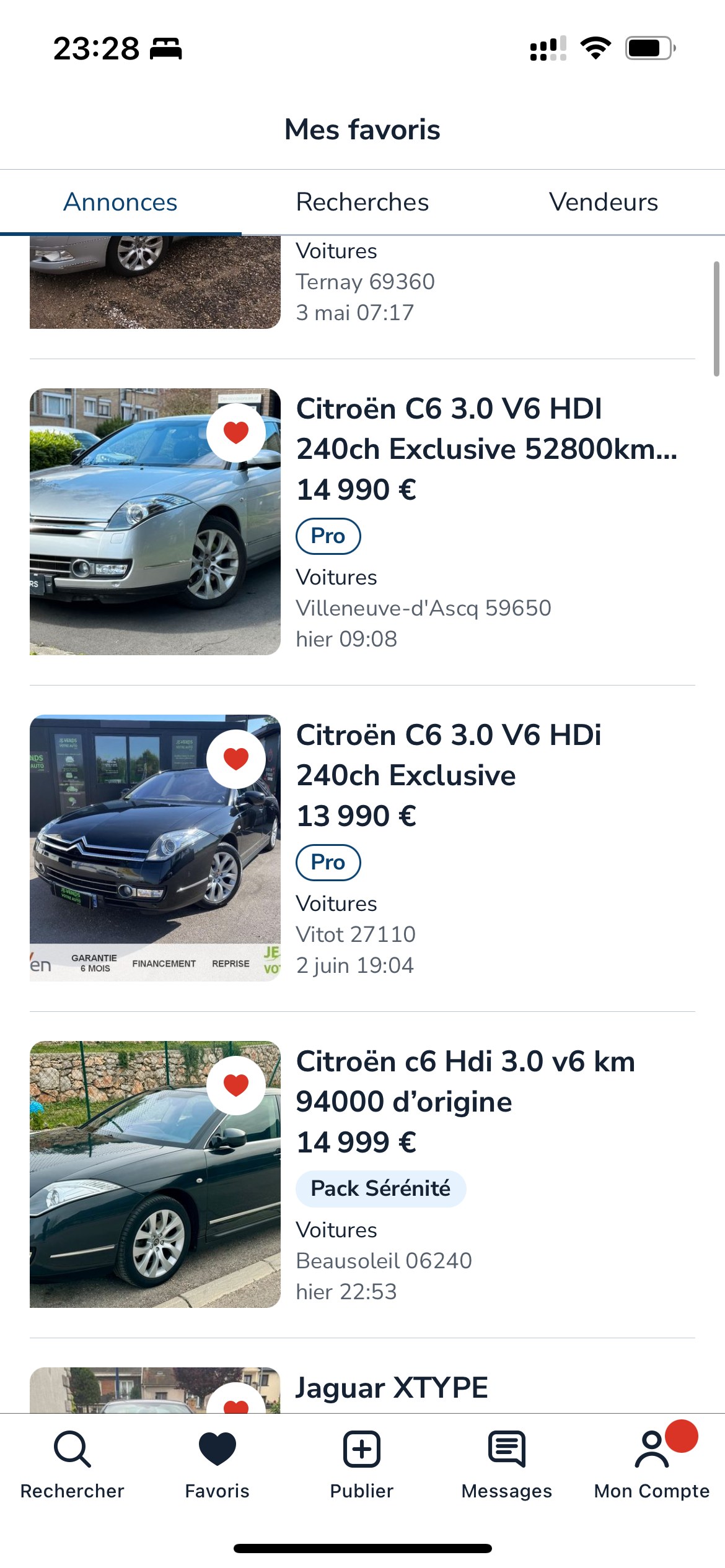Viewport: 725px width, 1568px height.
Task: Open Mon Compte
Action: [x=652, y=1465]
